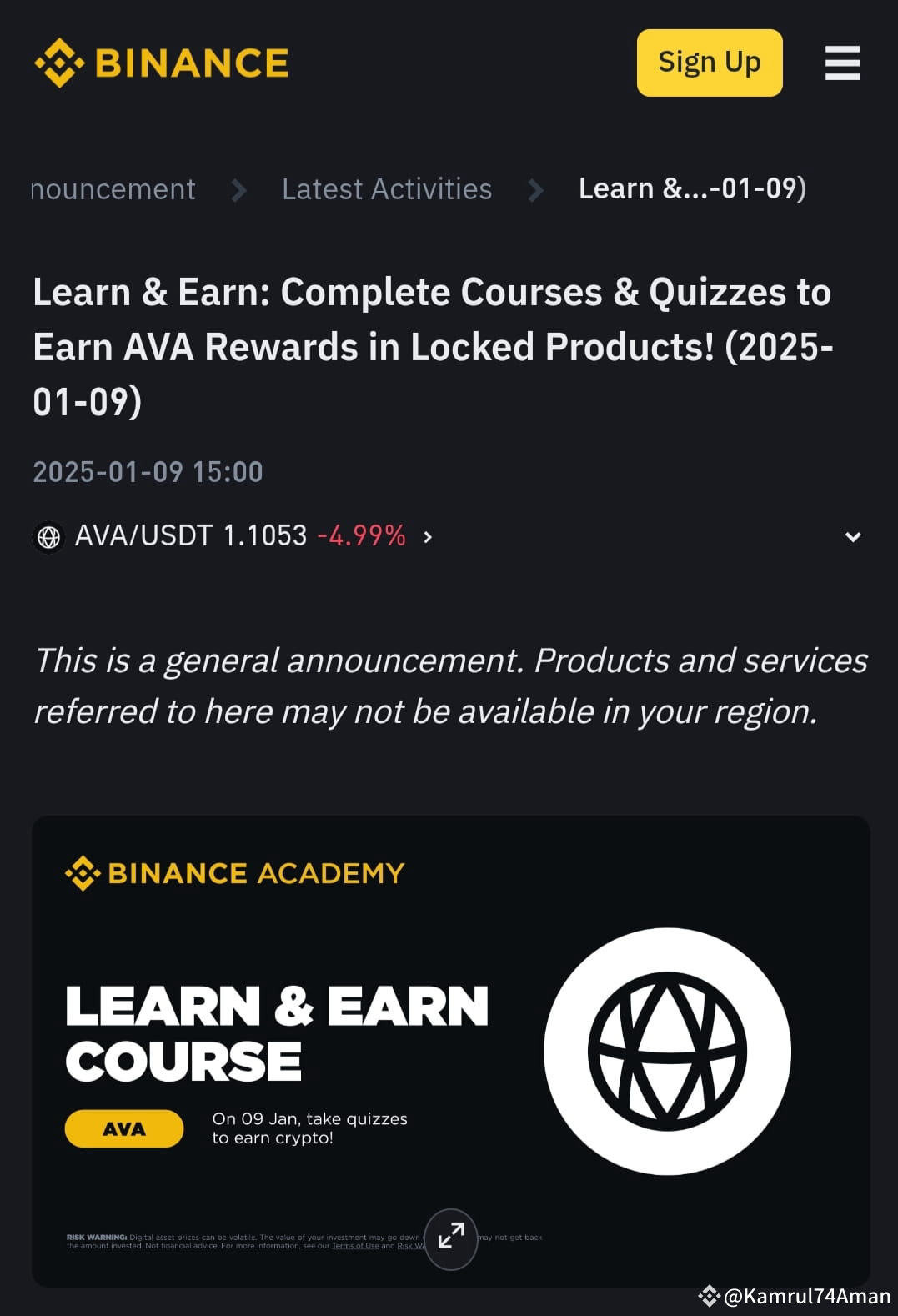Click the Sign Up button
898x1316 pixels.
(709, 62)
